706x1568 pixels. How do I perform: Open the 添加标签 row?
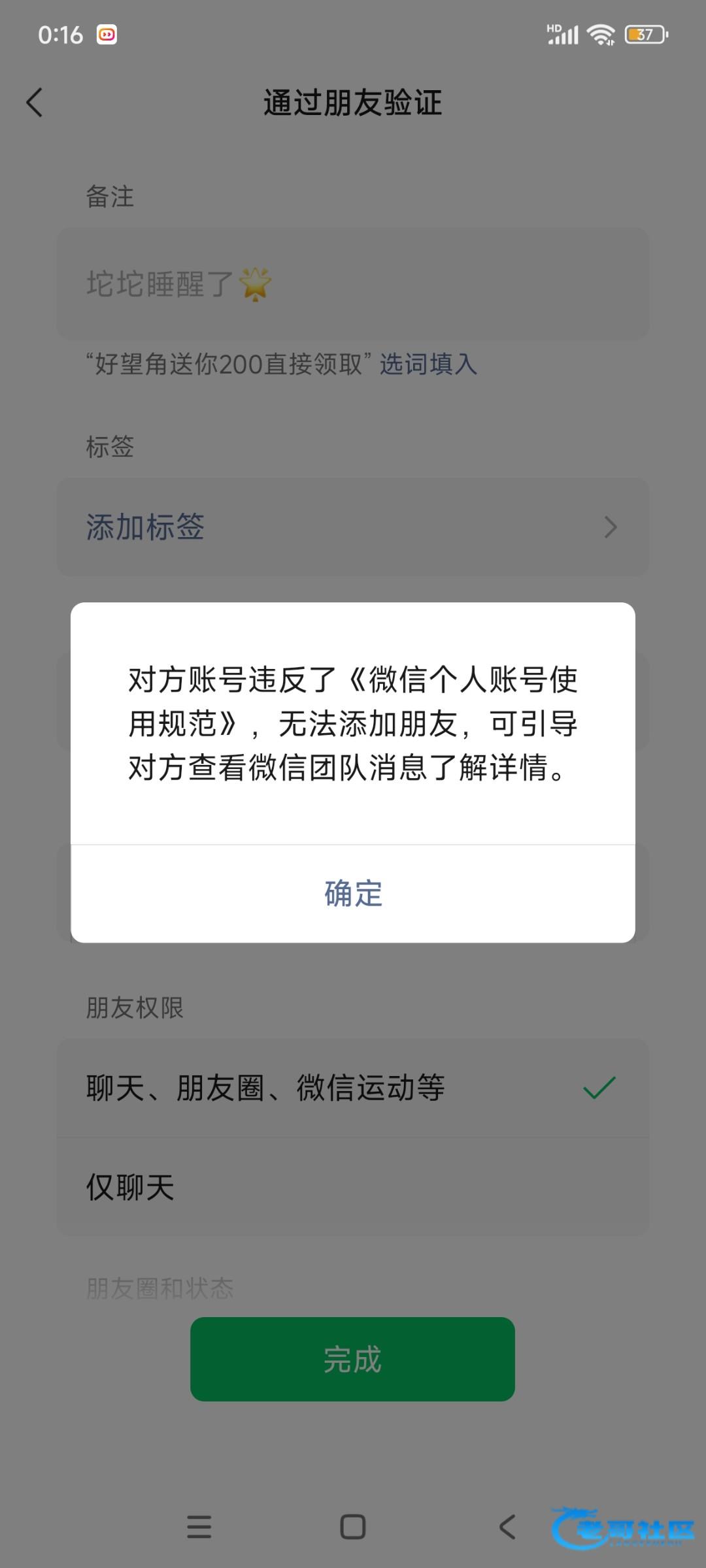coord(353,527)
